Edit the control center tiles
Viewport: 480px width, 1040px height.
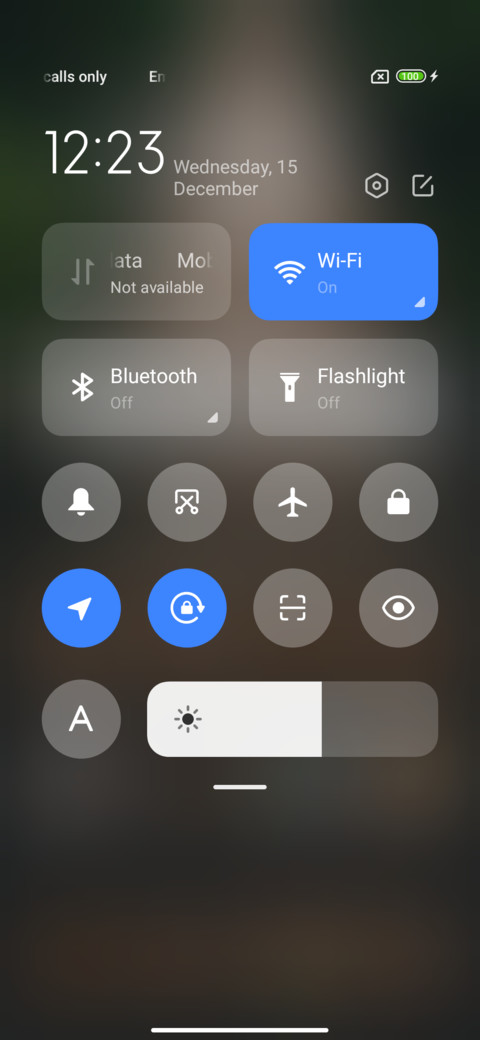click(x=423, y=186)
